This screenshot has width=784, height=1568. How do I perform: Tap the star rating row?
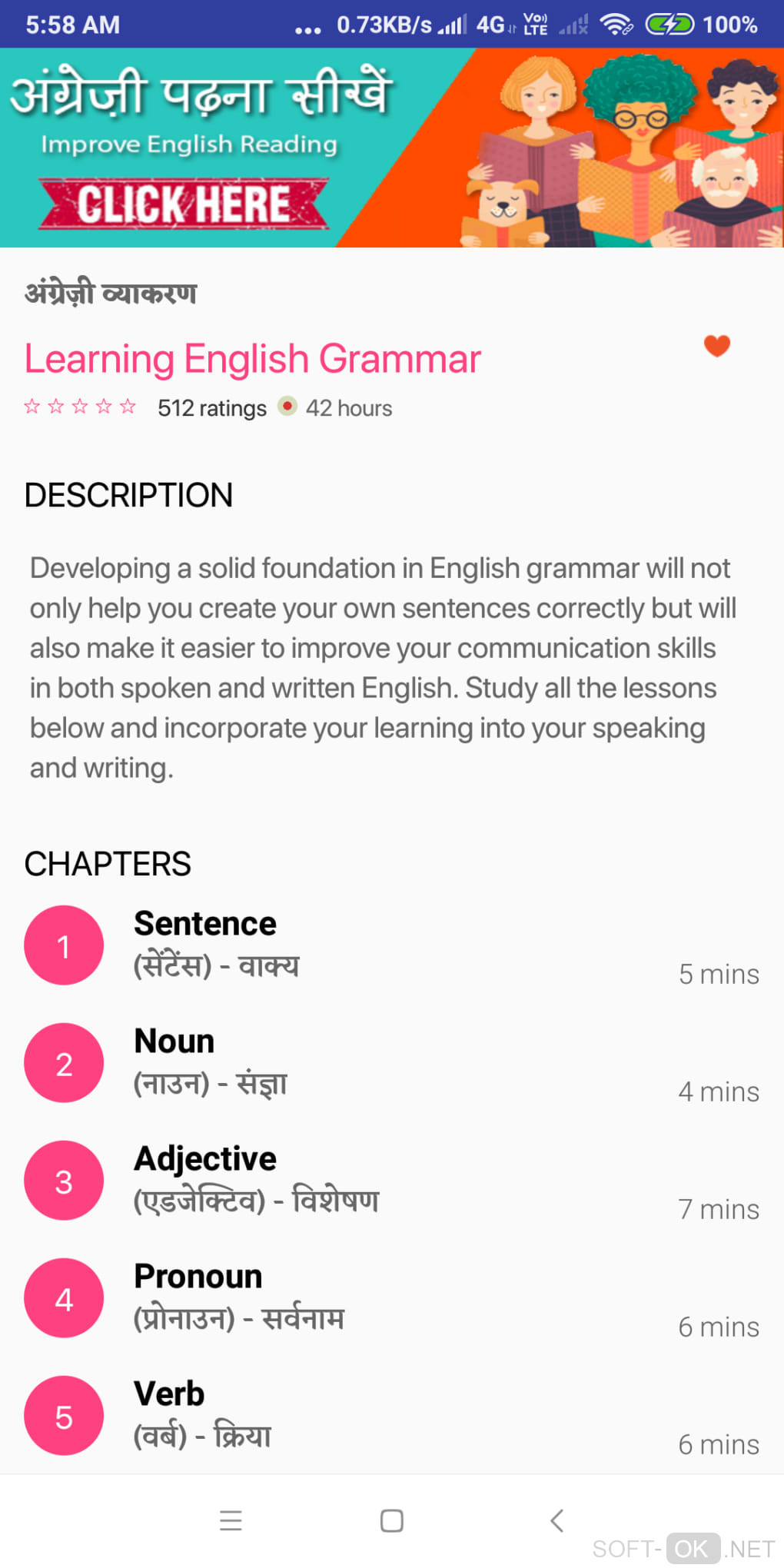pyautogui.click(x=80, y=407)
